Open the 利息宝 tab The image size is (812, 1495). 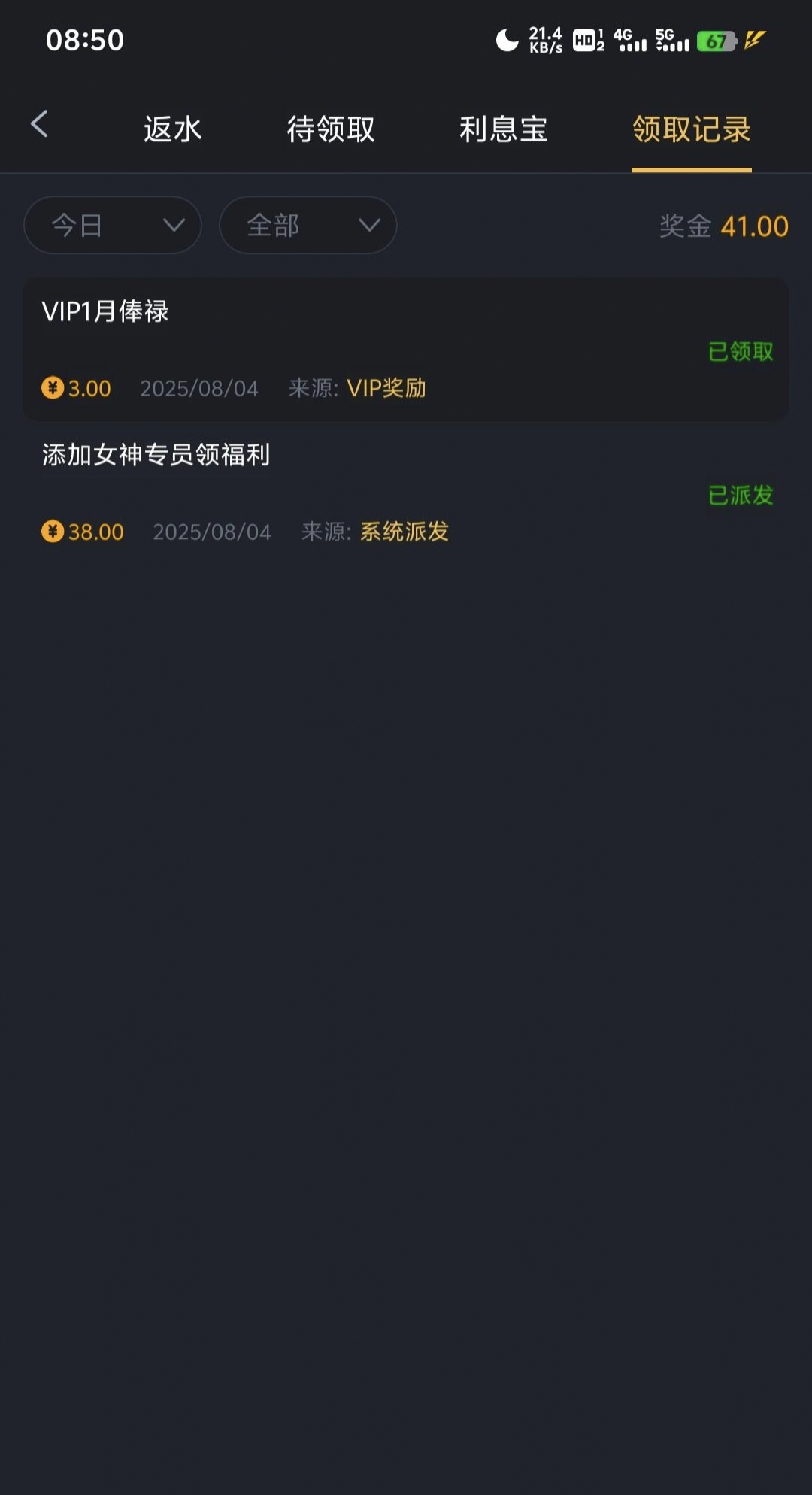click(x=503, y=129)
